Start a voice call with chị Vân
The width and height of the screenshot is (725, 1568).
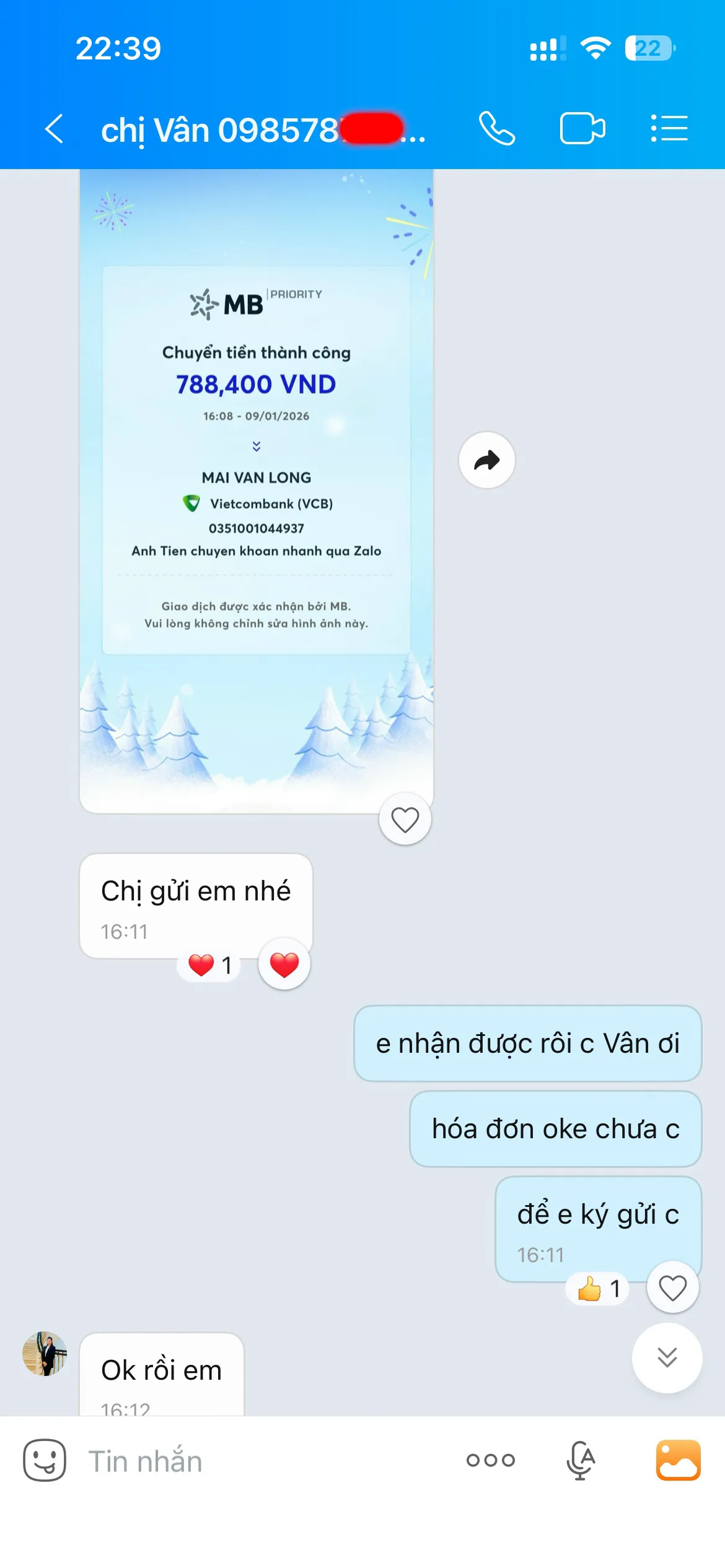point(497,129)
